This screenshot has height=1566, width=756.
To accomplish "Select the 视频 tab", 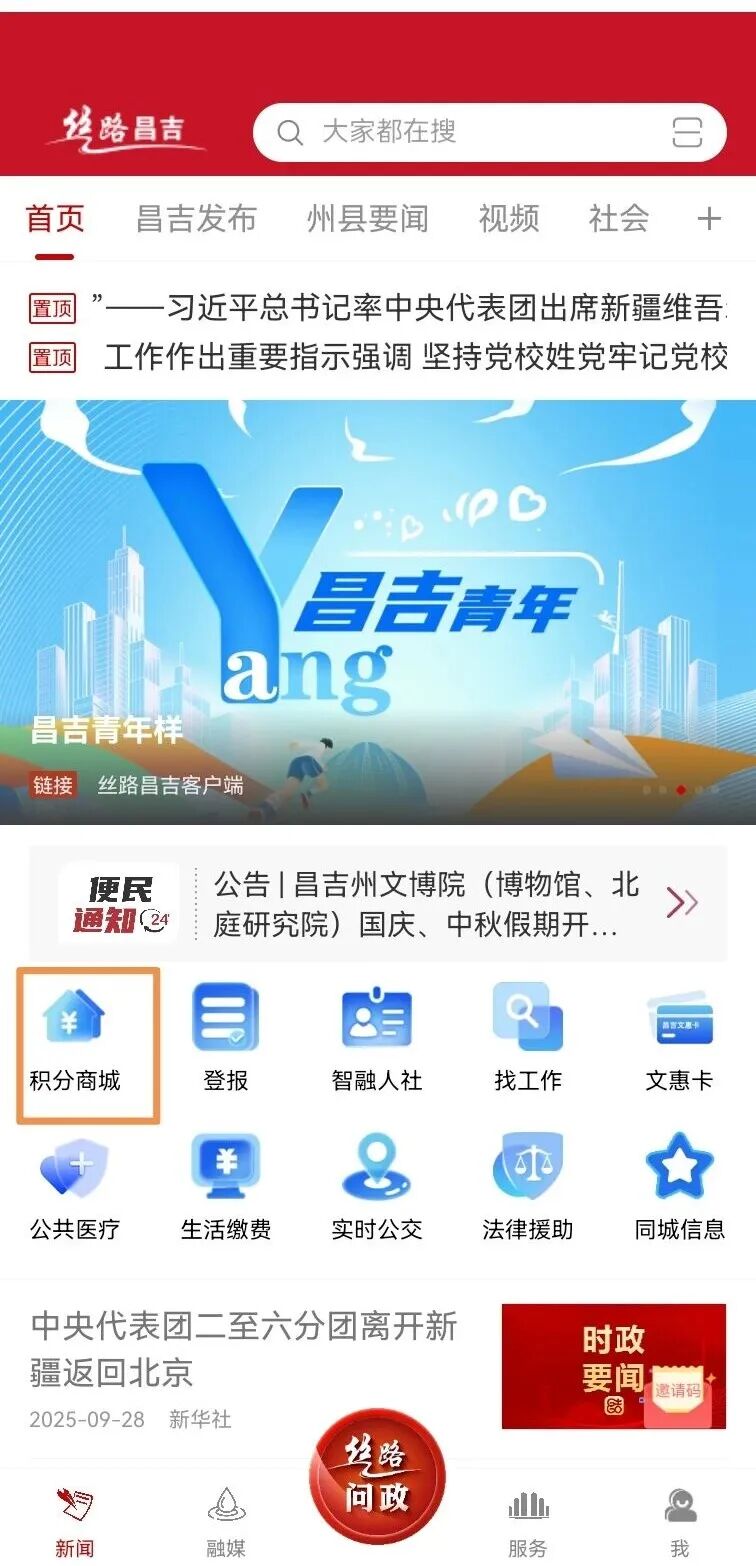I will click(x=508, y=219).
